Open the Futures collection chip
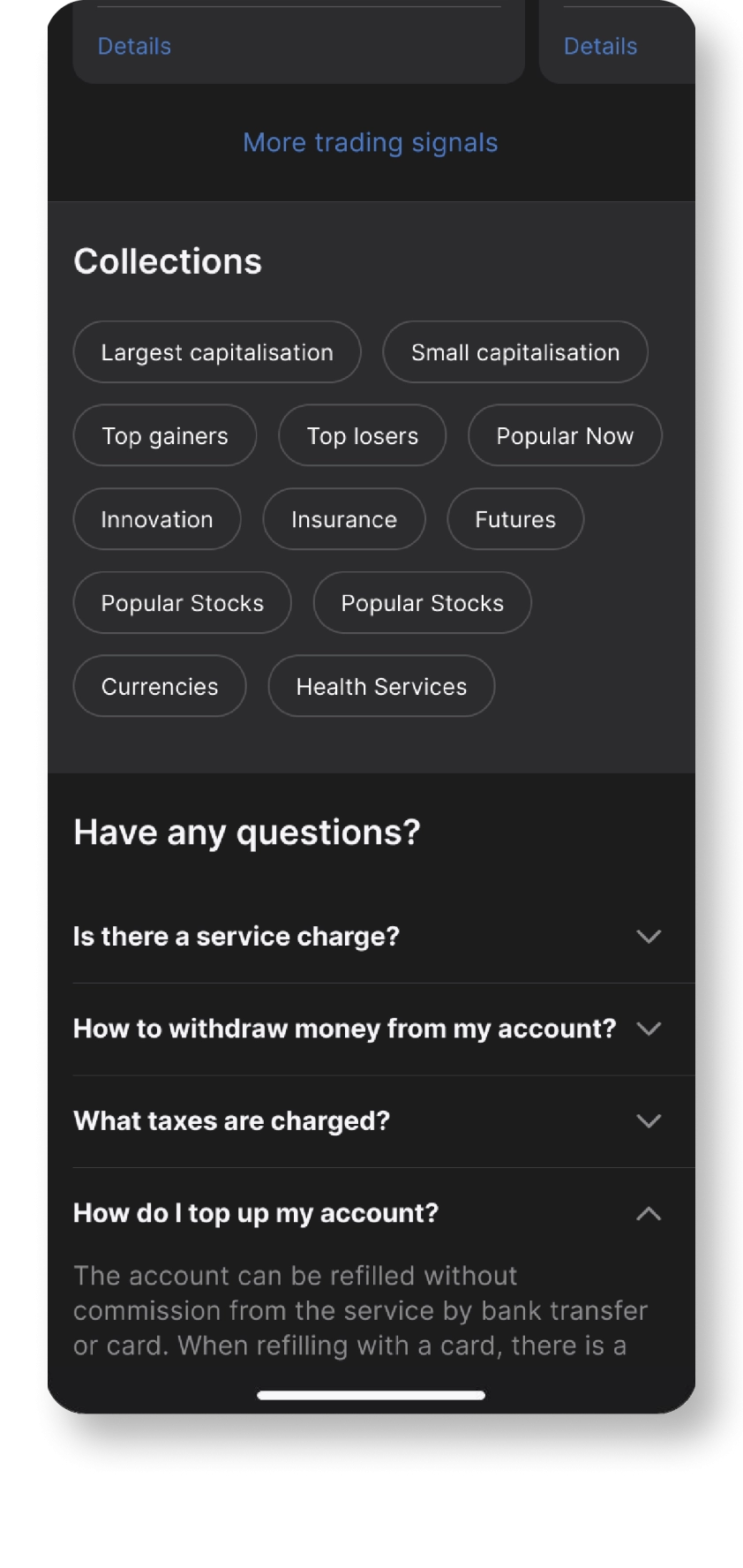Screen dimensions: 743x1568 [x=515, y=519]
